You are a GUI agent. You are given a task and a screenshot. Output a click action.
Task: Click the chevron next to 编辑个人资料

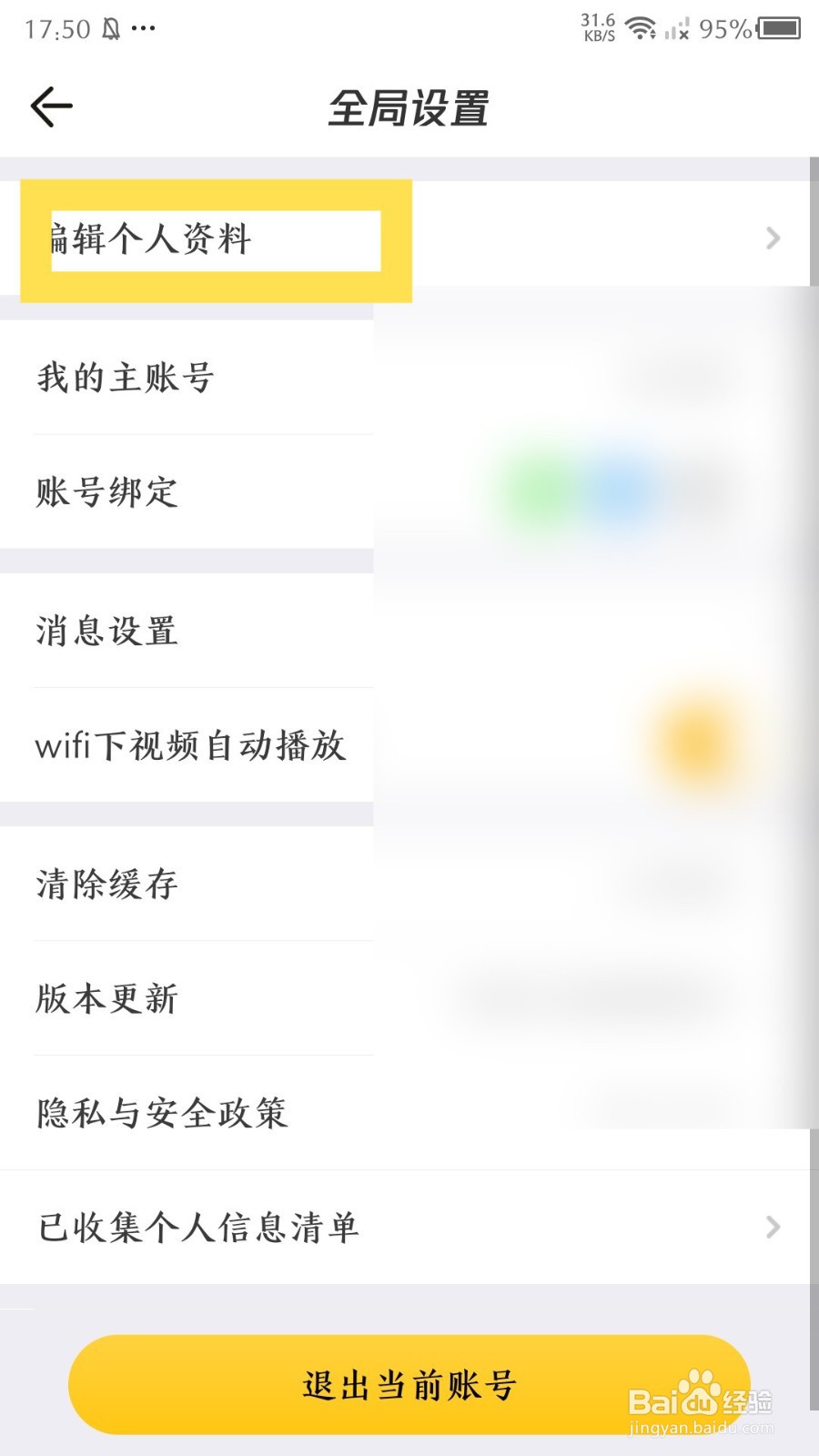(x=772, y=238)
